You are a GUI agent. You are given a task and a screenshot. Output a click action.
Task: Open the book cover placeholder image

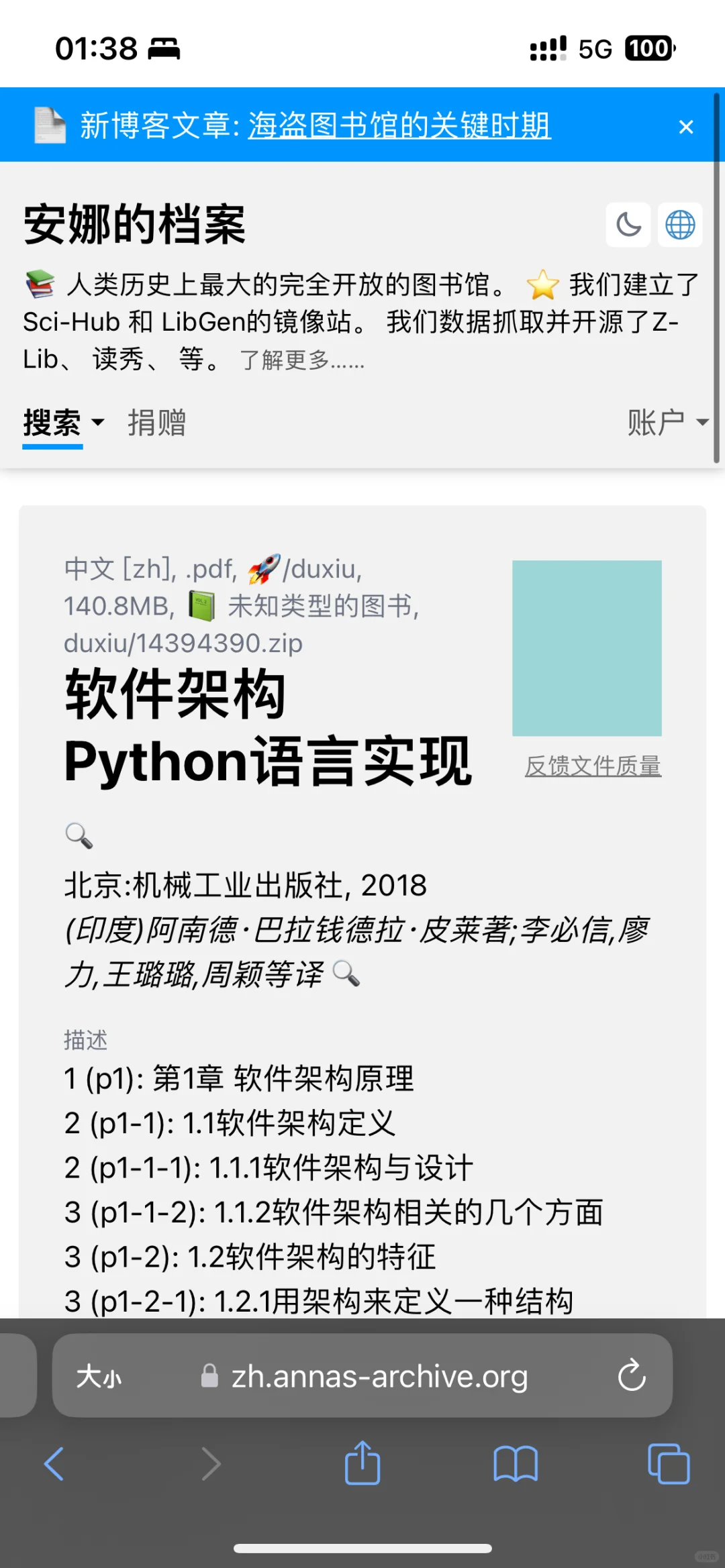587,648
